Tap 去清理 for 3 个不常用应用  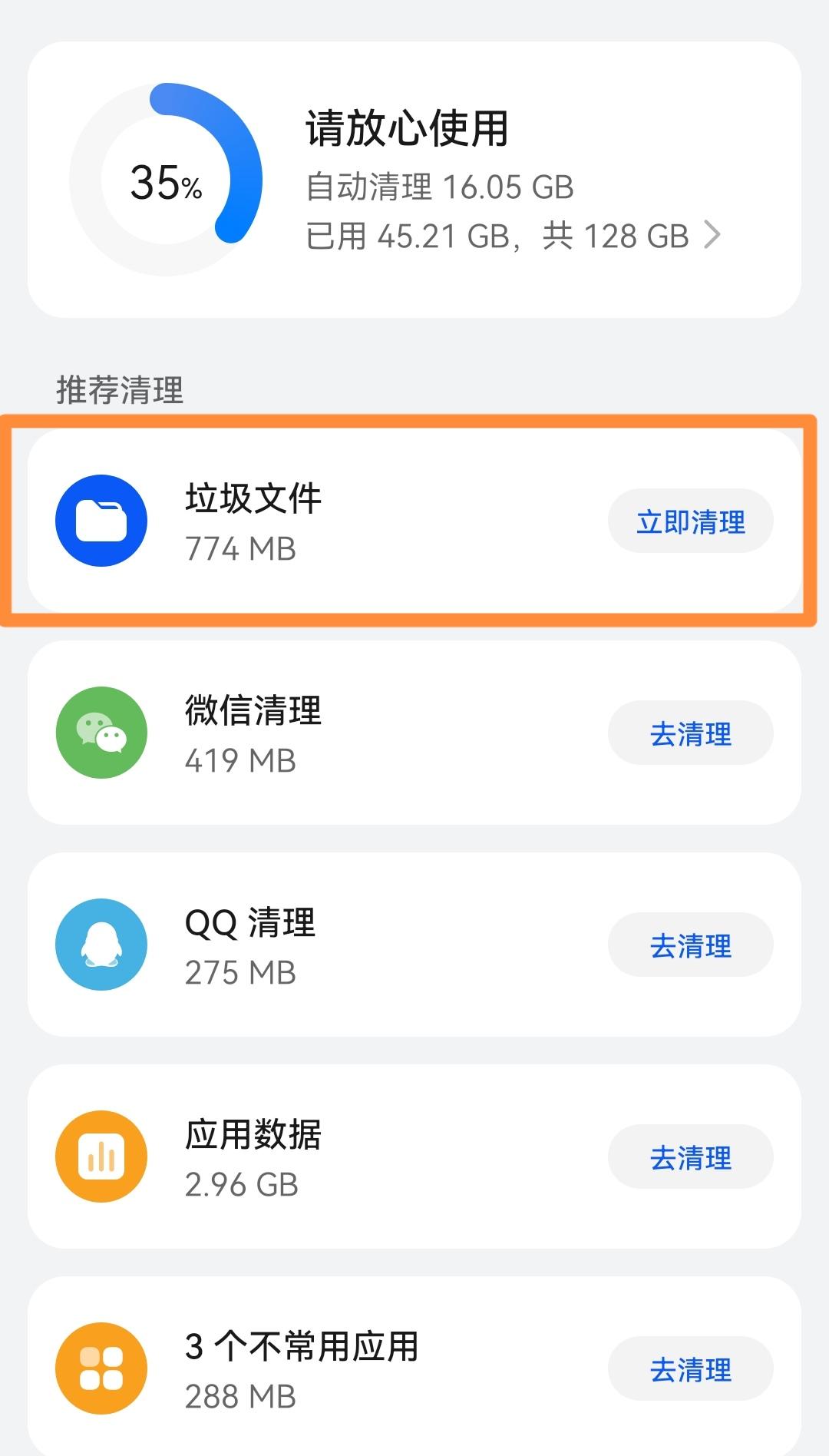click(690, 1368)
